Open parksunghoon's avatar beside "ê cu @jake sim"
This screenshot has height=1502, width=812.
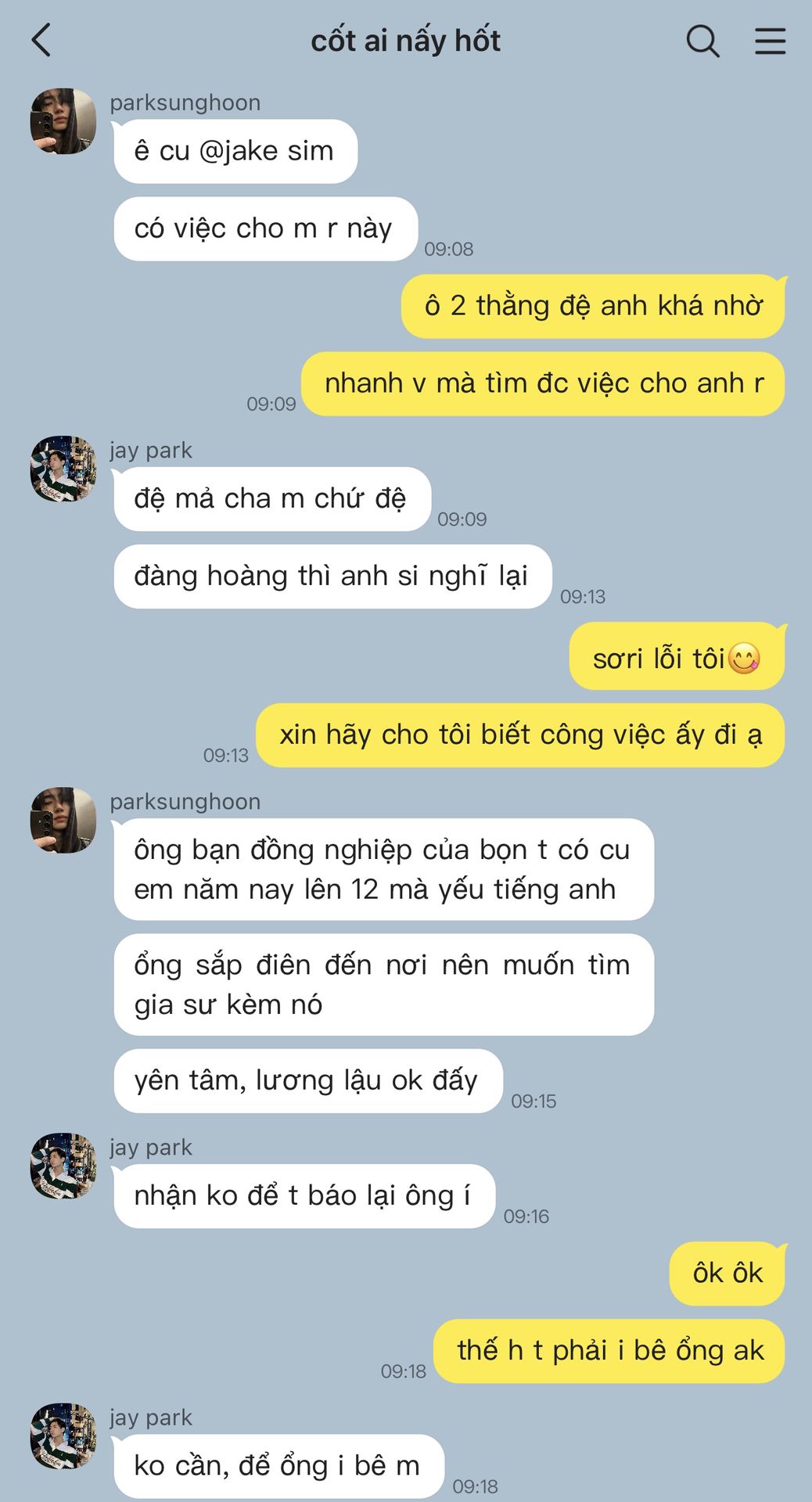pos(63,121)
